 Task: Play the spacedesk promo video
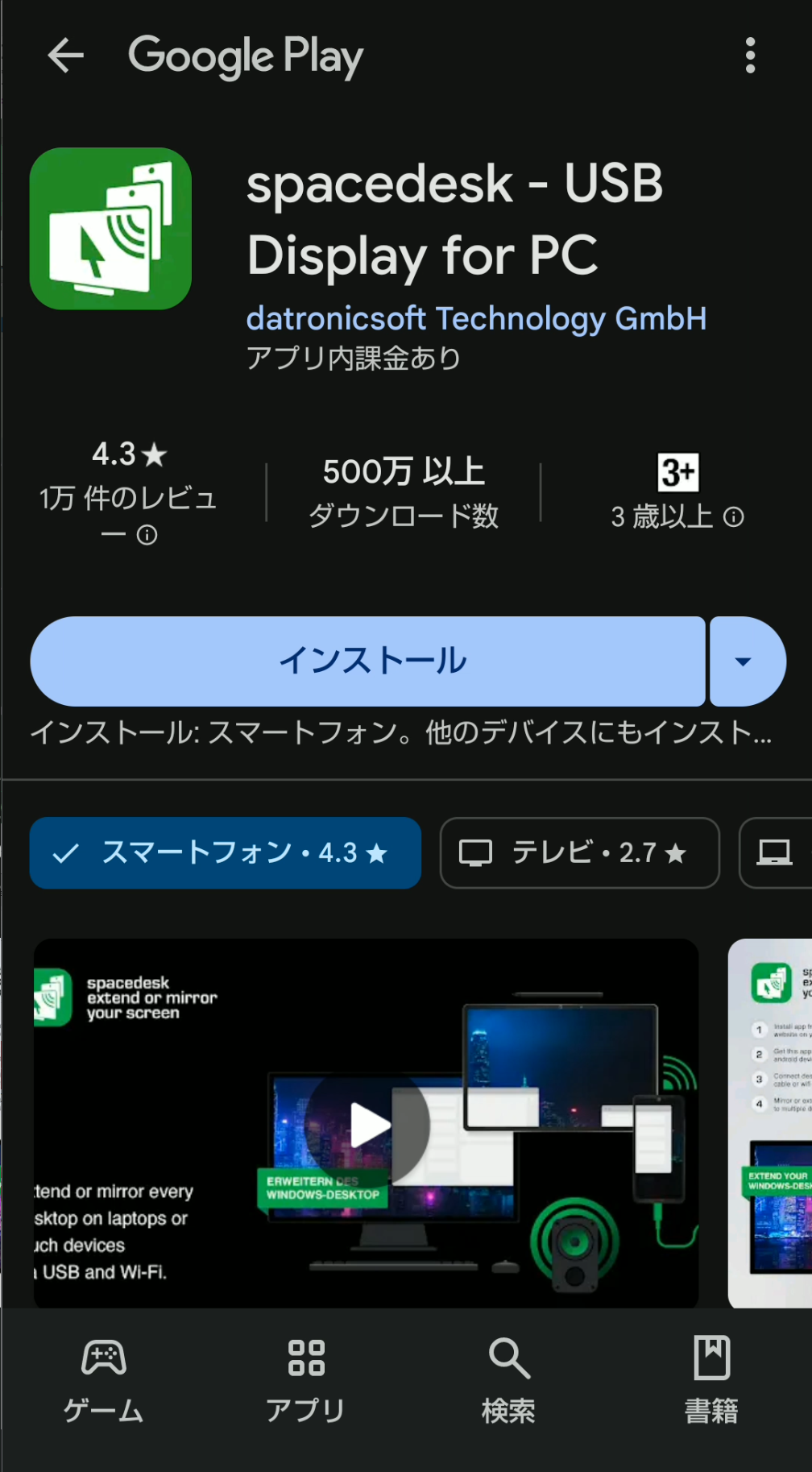(368, 1124)
